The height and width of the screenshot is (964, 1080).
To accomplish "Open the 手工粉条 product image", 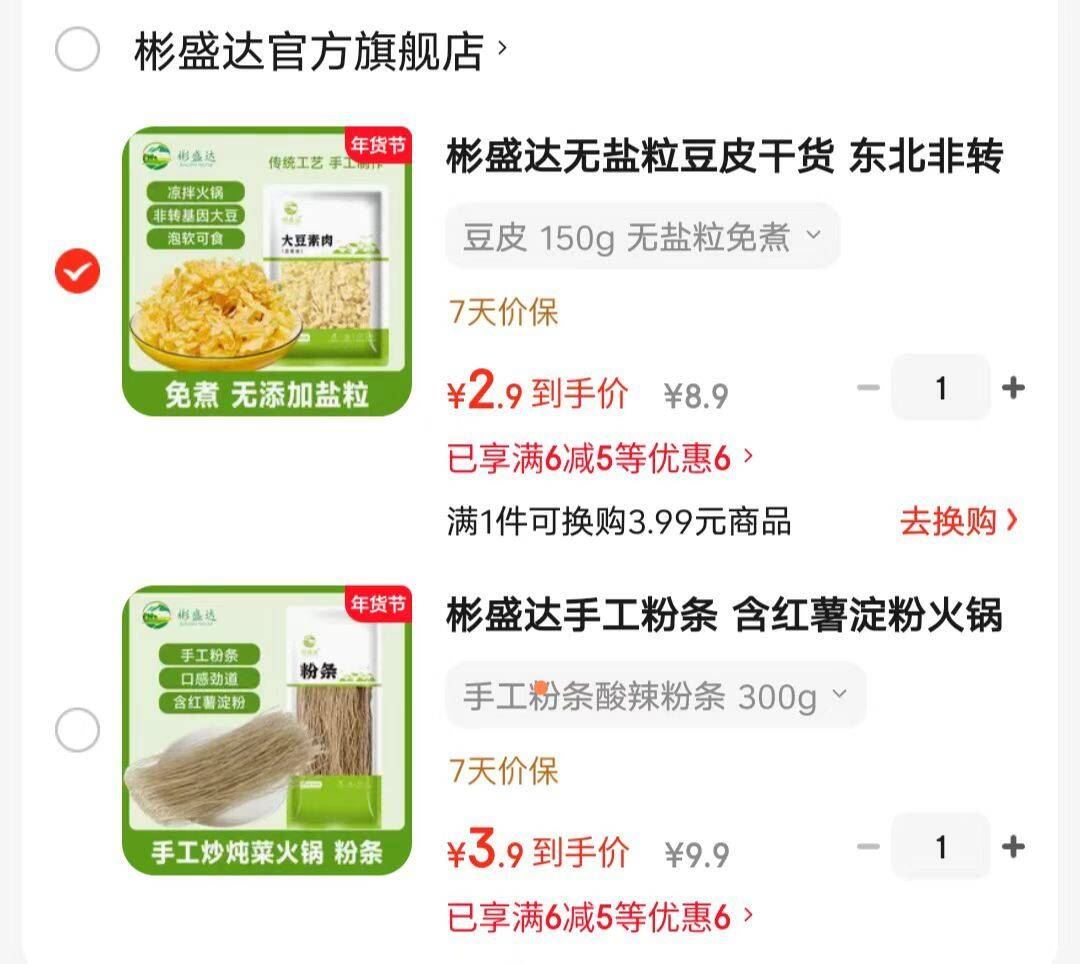I will [267, 730].
